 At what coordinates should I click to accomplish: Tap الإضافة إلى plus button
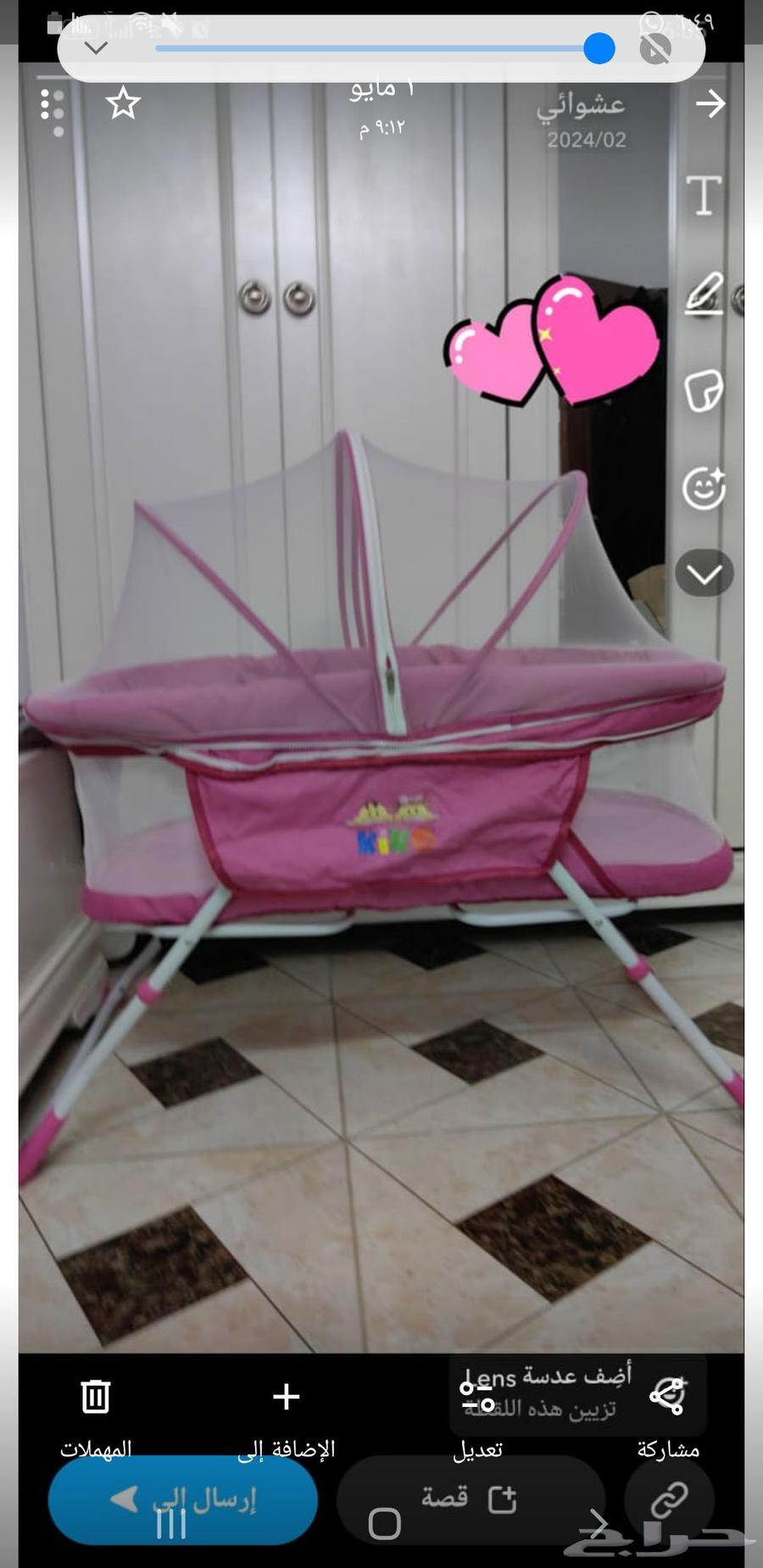pos(287,1397)
